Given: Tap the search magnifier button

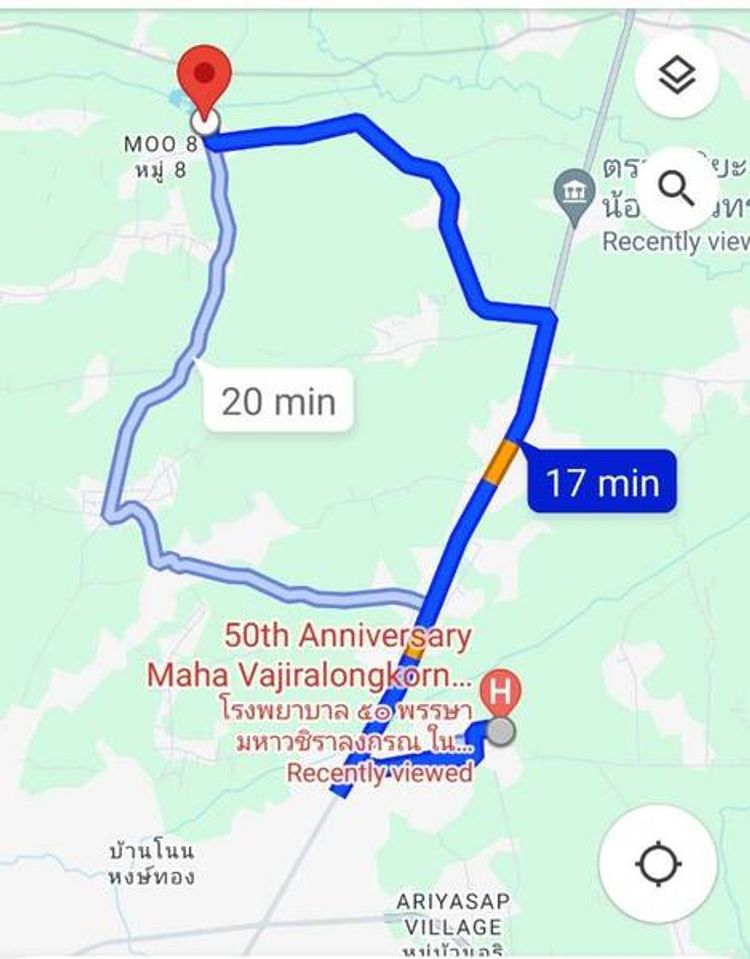Looking at the screenshot, I should 677,189.
